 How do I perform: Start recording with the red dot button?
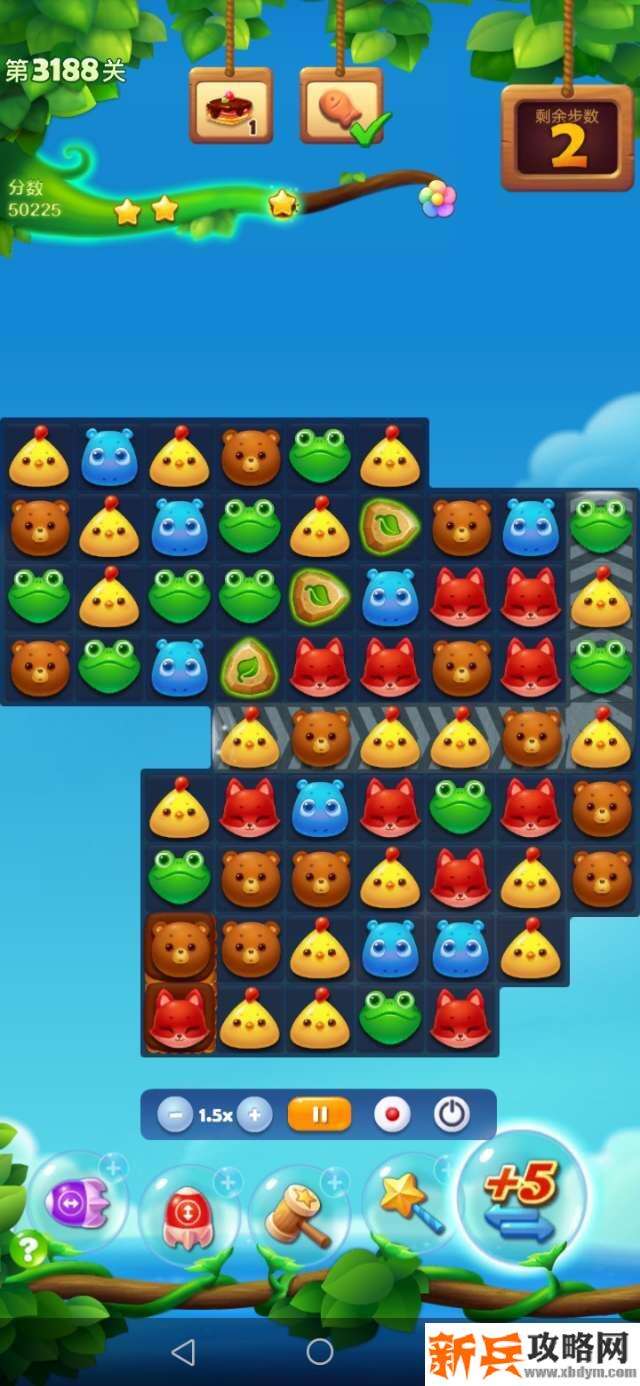[x=392, y=1114]
